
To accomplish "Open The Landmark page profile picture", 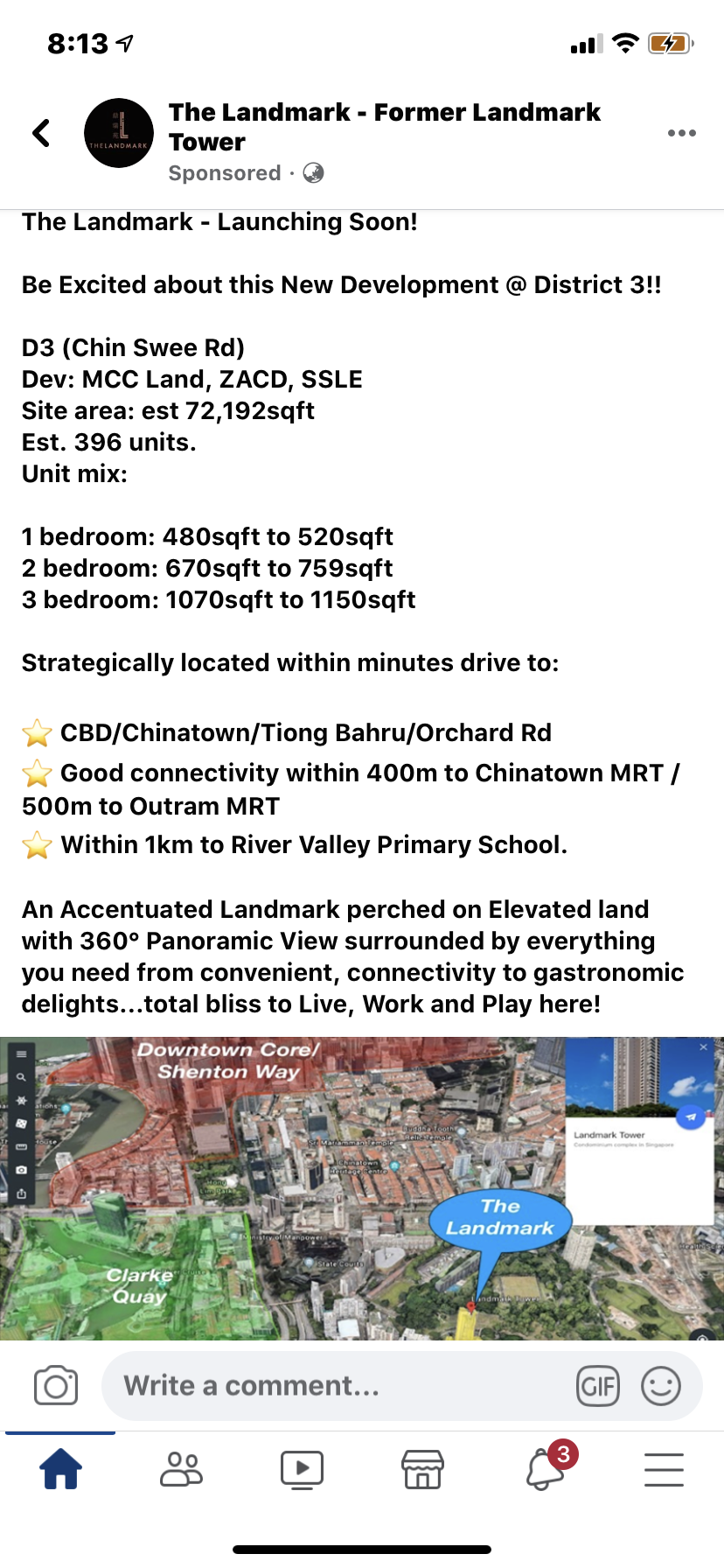I will [x=119, y=133].
